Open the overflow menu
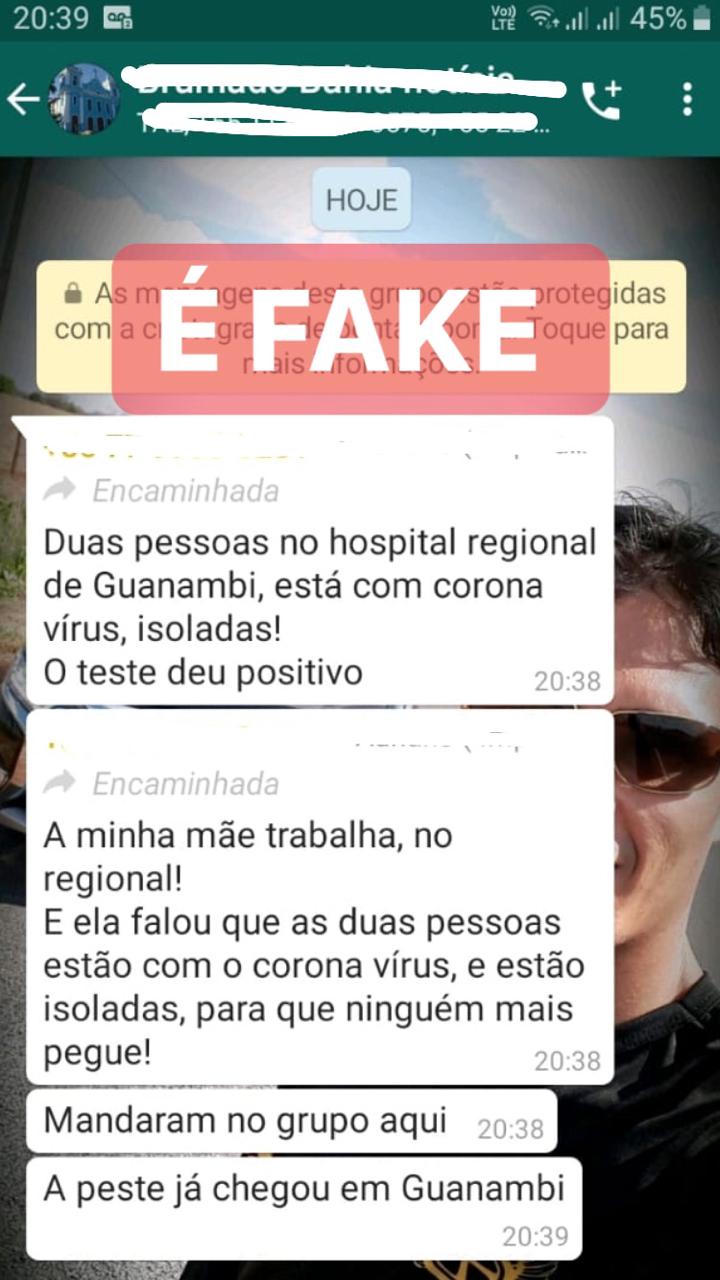720x1280 pixels. [687, 99]
